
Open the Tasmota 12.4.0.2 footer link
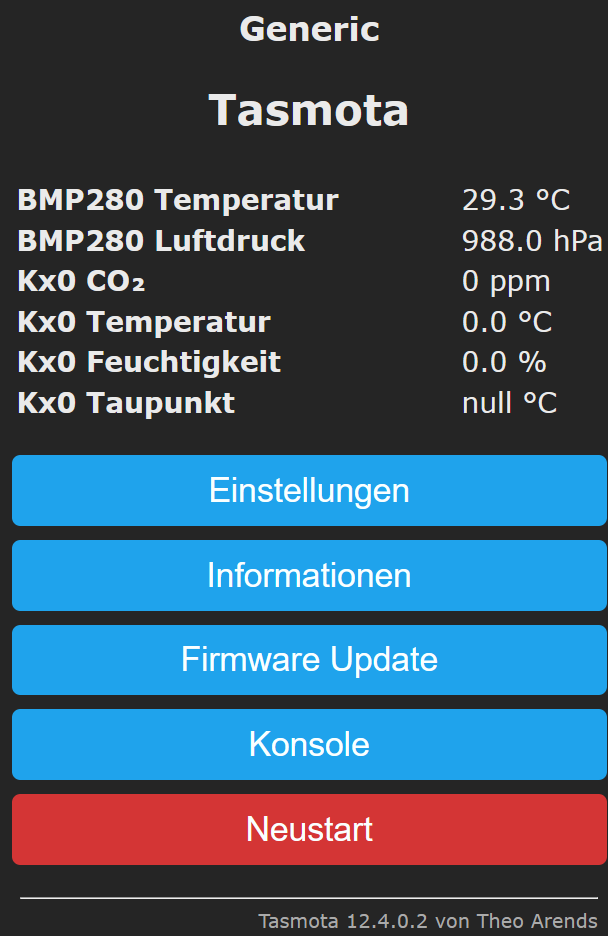click(427, 921)
